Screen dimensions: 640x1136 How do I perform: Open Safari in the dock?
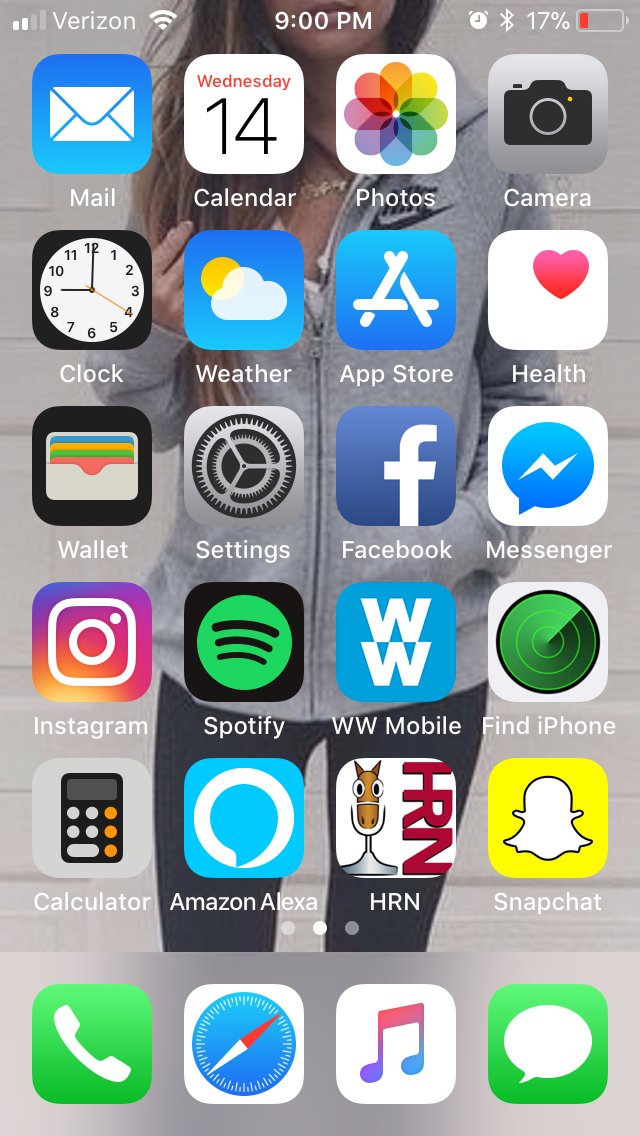pyautogui.click(x=244, y=1044)
